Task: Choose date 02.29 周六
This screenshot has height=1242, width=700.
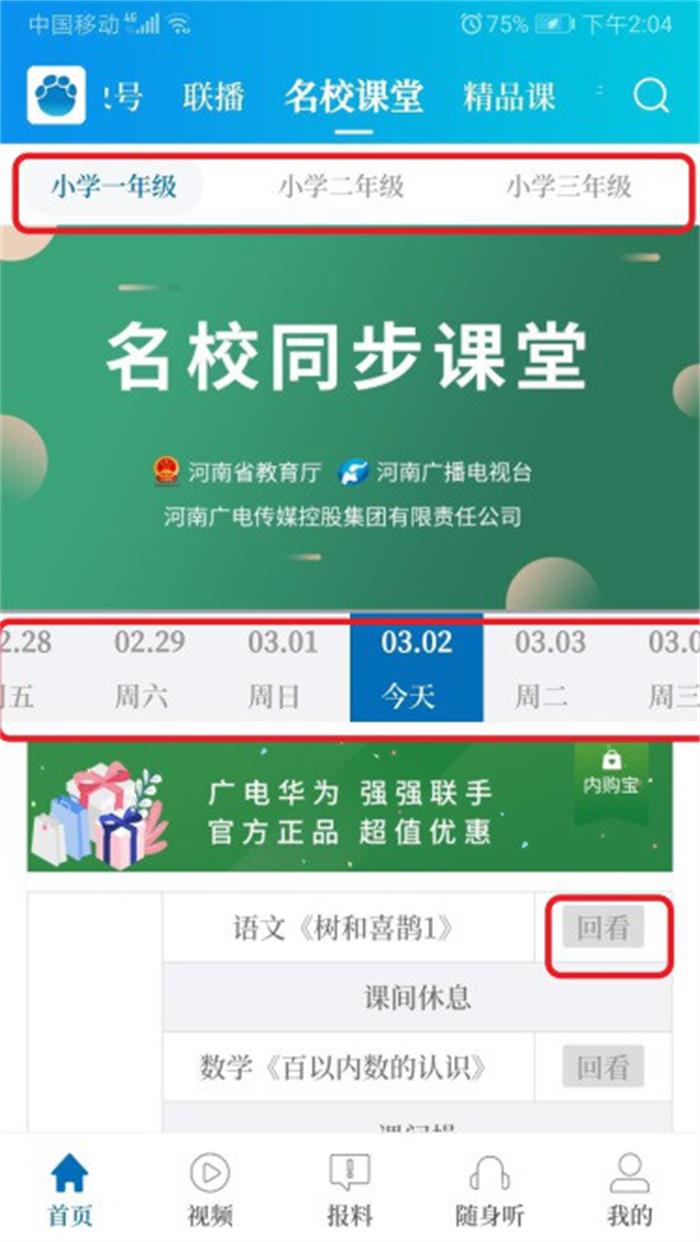Action: (148, 668)
